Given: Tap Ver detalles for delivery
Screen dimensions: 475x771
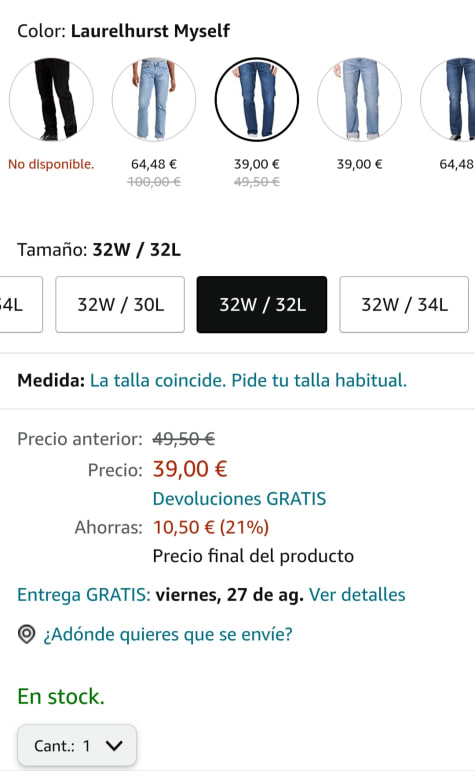Looking at the screenshot, I should point(357,594).
